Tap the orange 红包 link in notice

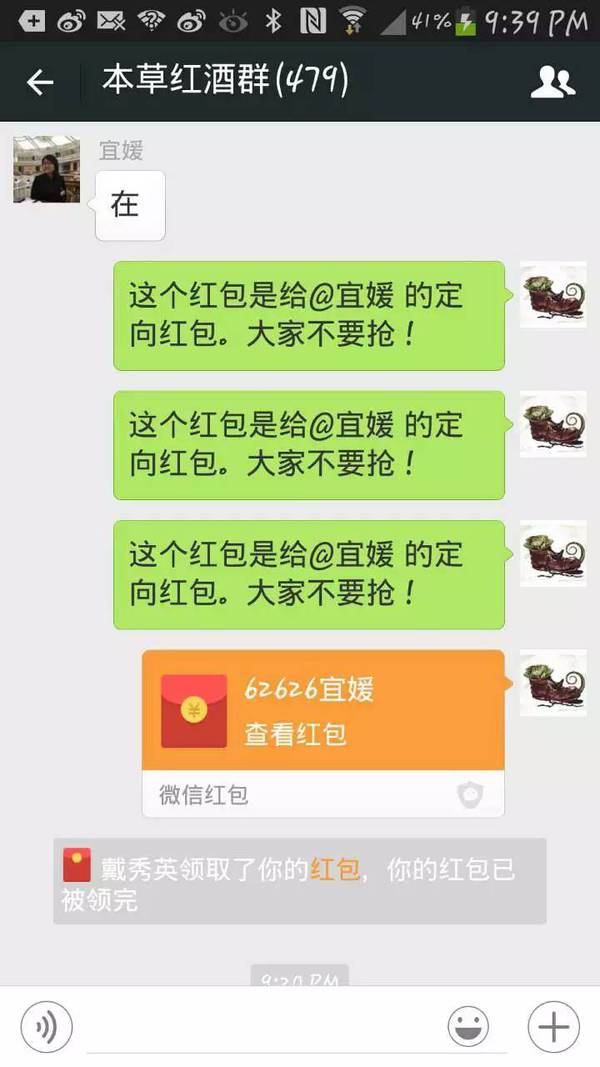point(334,869)
